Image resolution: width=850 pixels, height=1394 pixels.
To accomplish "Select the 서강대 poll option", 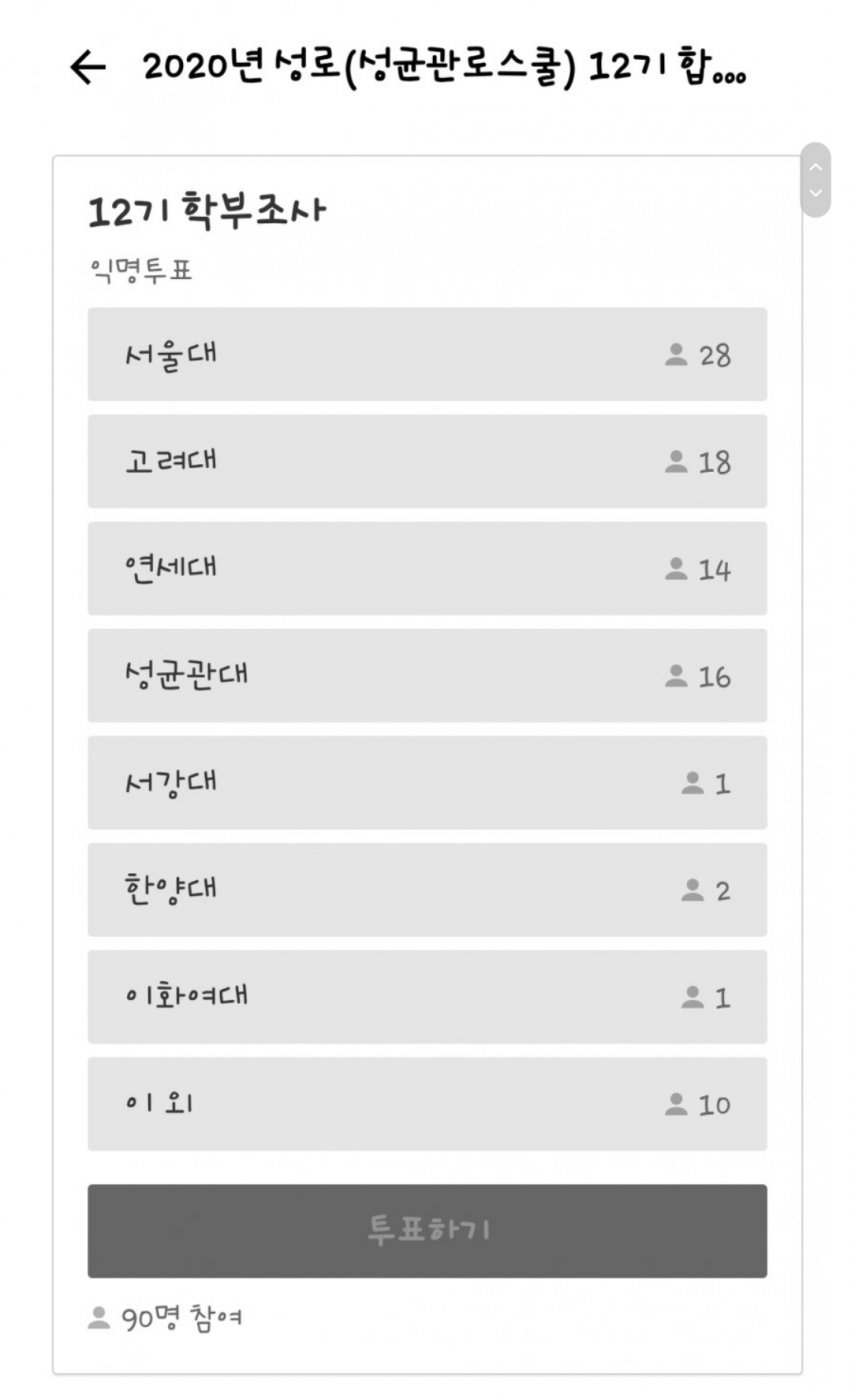I will pos(427,782).
